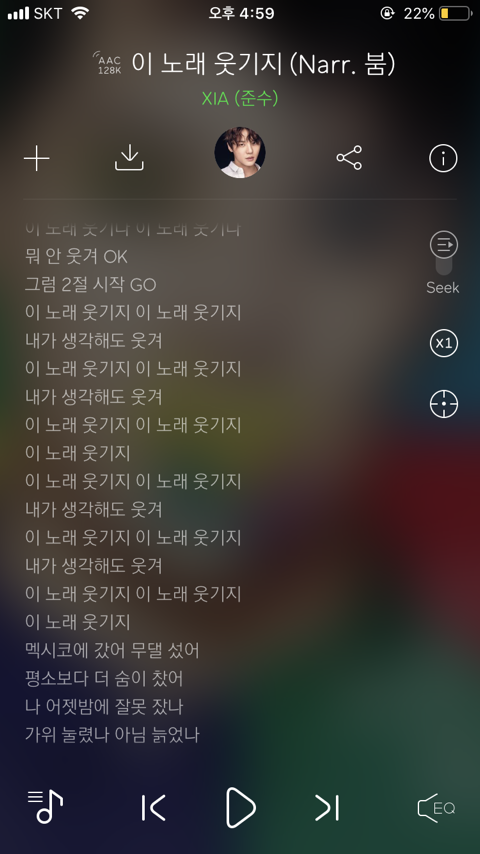480x854 pixels.
Task: Open the playlist queue
Action: click(x=45, y=806)
